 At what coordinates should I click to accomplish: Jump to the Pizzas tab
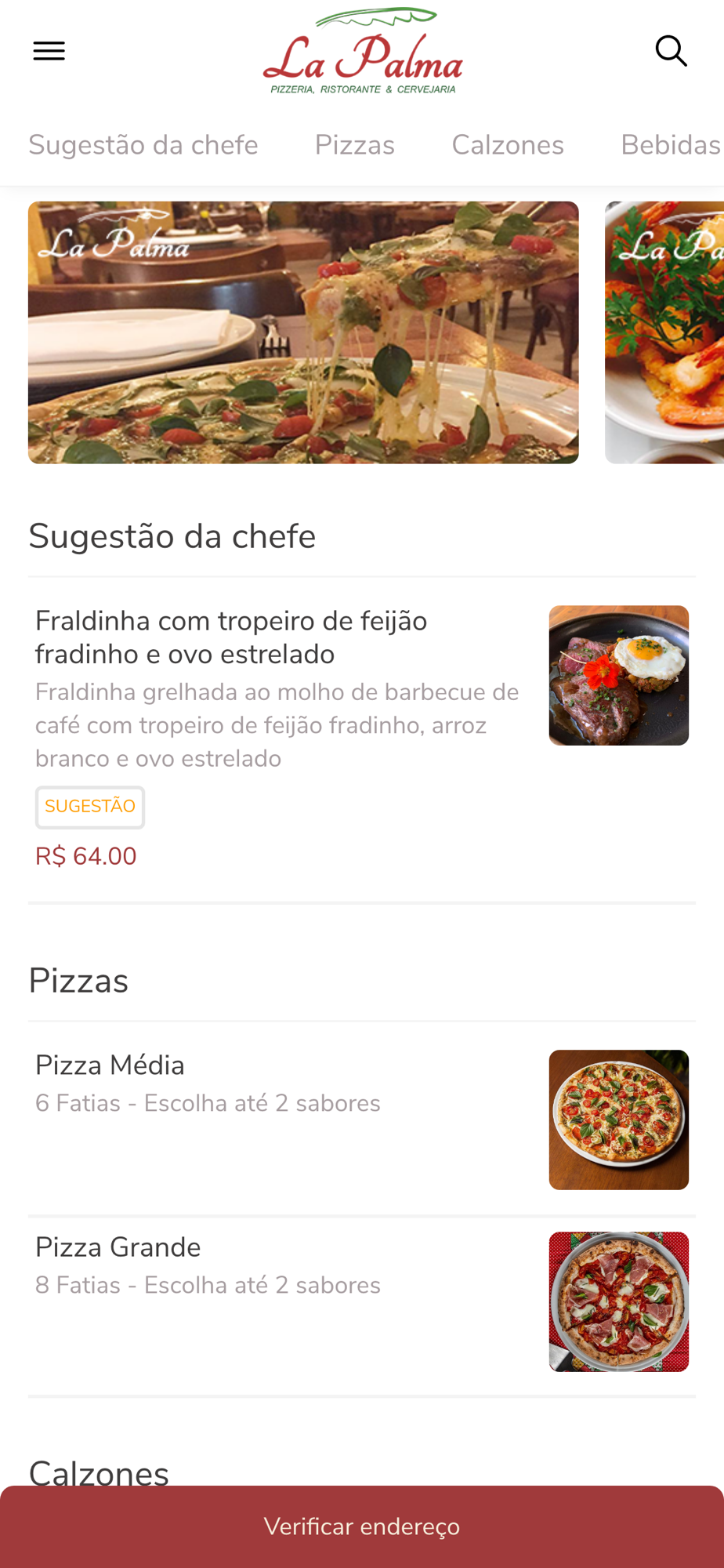click(x=355, y=145)
